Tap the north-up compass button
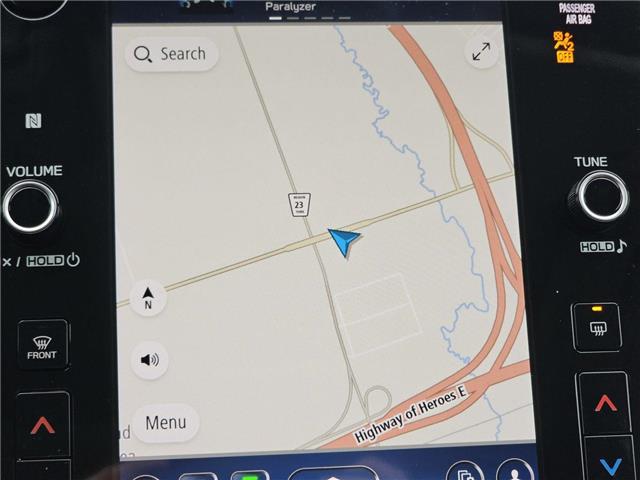 pyautogui.click(x=148, y=297)
